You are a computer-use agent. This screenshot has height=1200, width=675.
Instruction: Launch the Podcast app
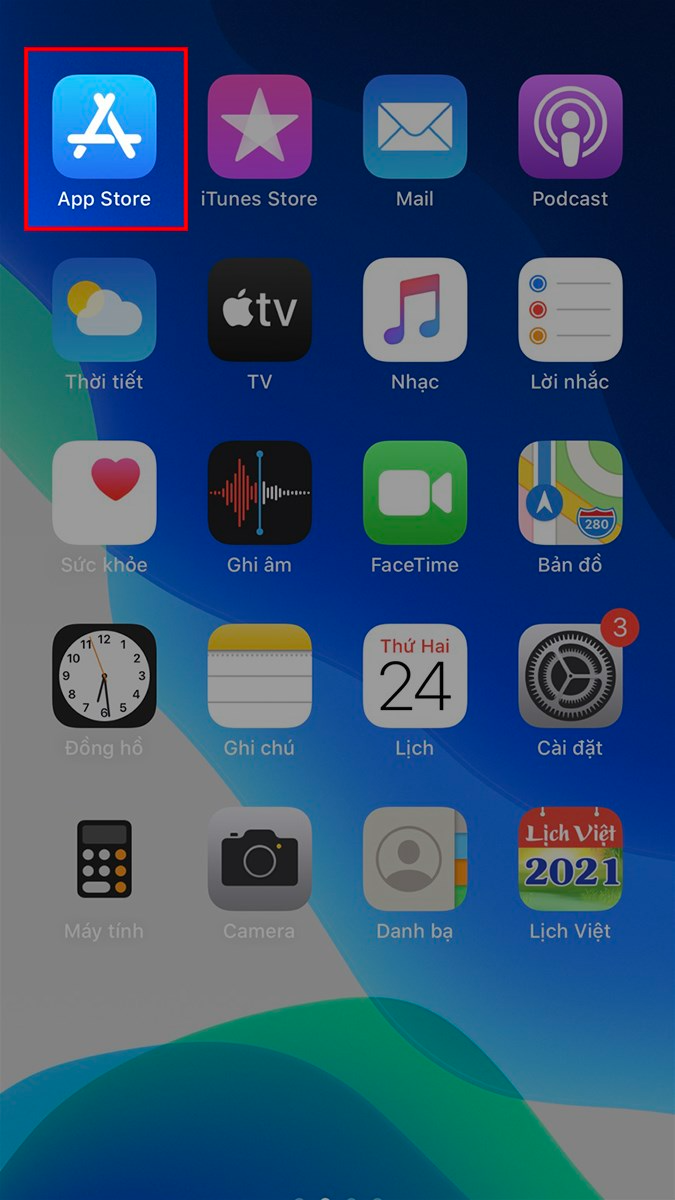pos(570,126)
